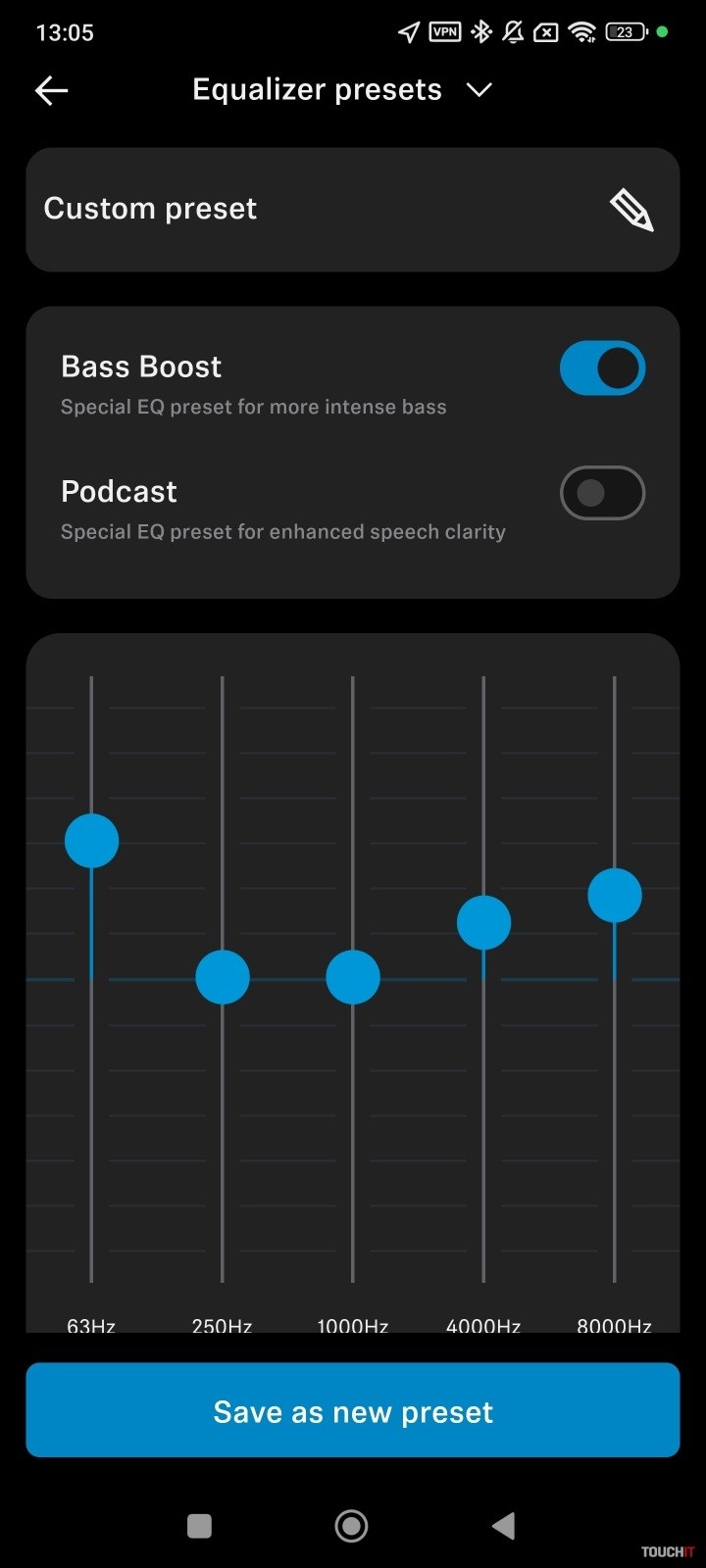Open recent apps with the square button
Viewport: 706px width, 1568px height.
(x=199, y=1526)
